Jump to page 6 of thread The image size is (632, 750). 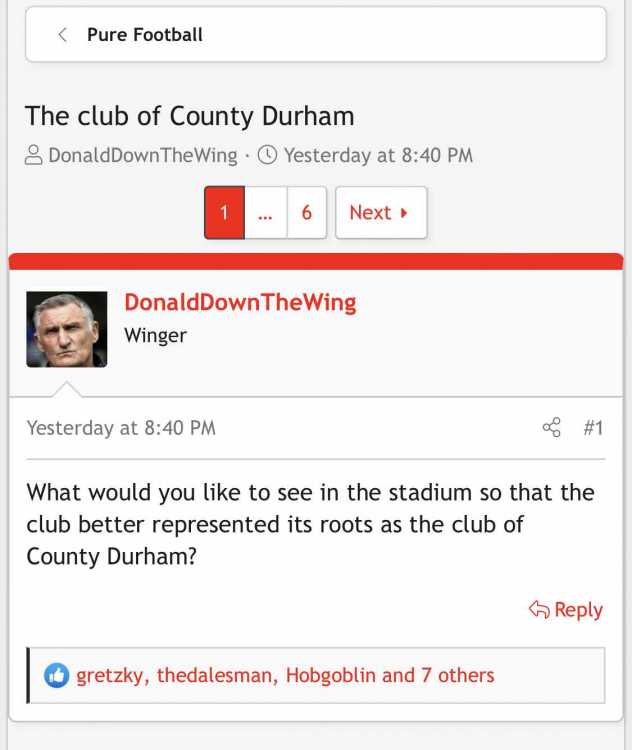[306, 212]
